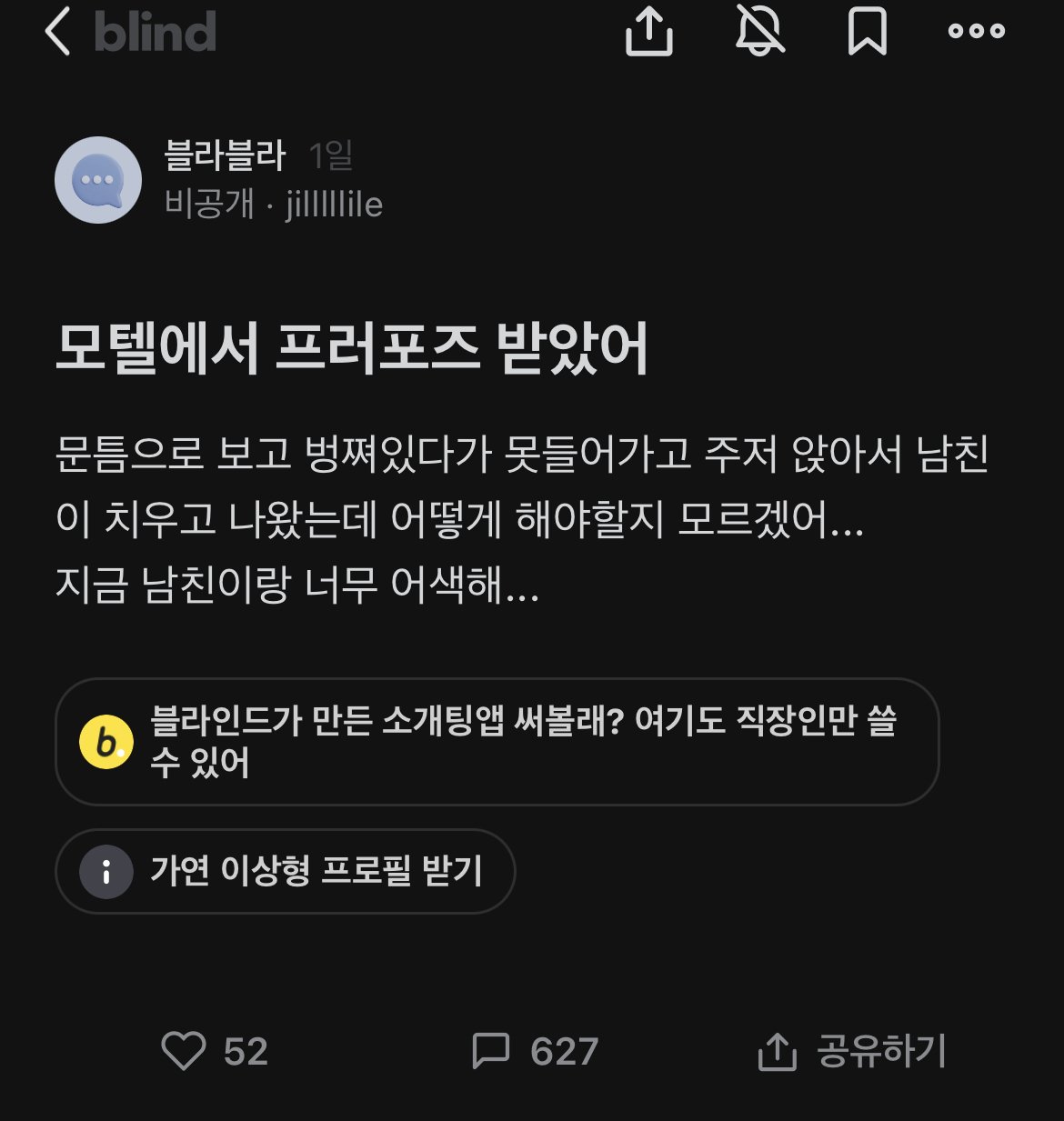This screenshot has height=1121, width=1064.
Task: Like this post with the heart icon
Action: 184,1051
